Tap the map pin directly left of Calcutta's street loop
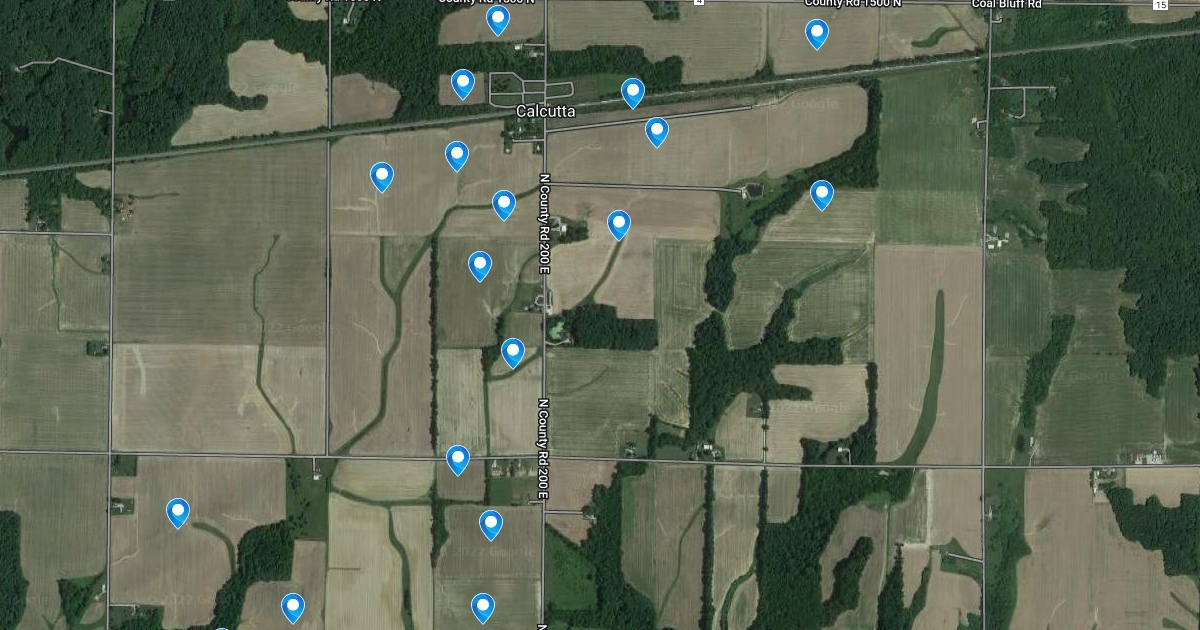Image resolution: width=1200 pixels, height=630 pixels. 462,83
